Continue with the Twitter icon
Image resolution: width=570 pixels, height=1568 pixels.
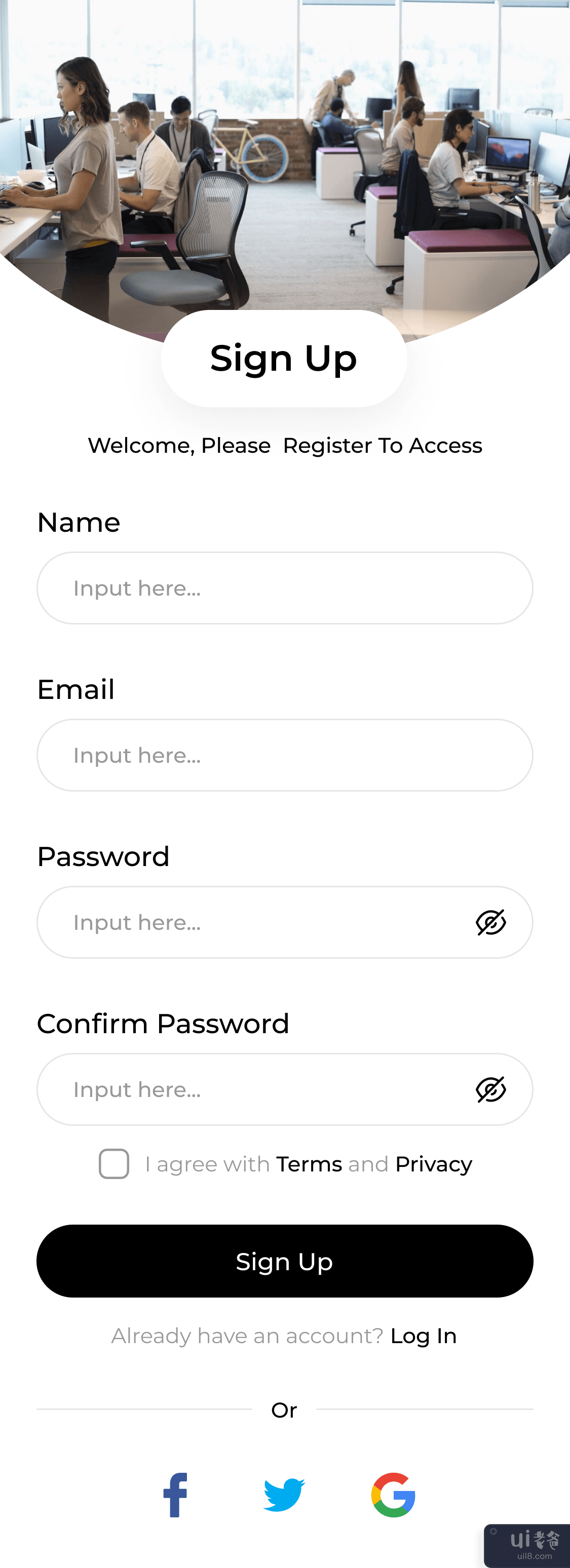284,1495
